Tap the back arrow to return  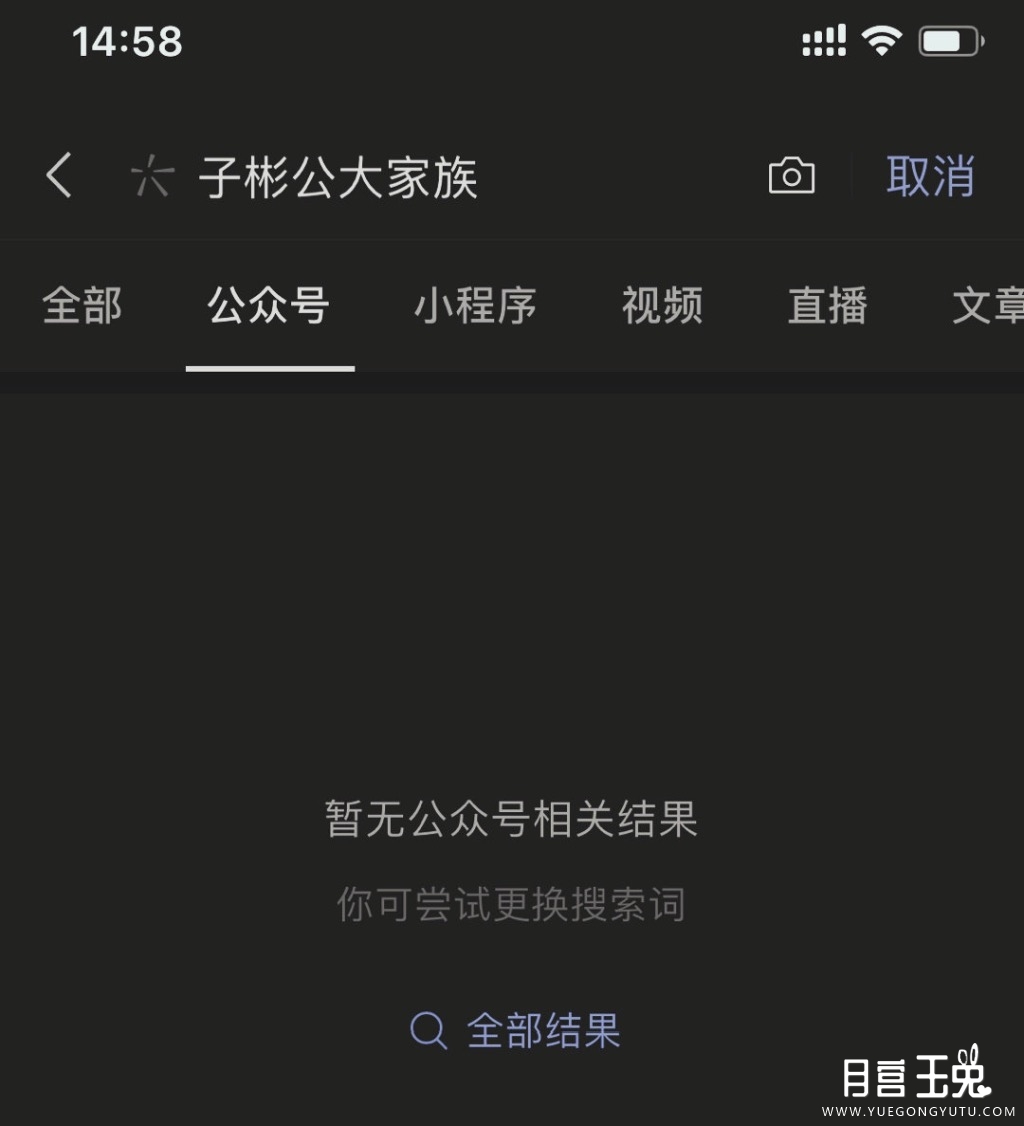click(x=59, y=175)
